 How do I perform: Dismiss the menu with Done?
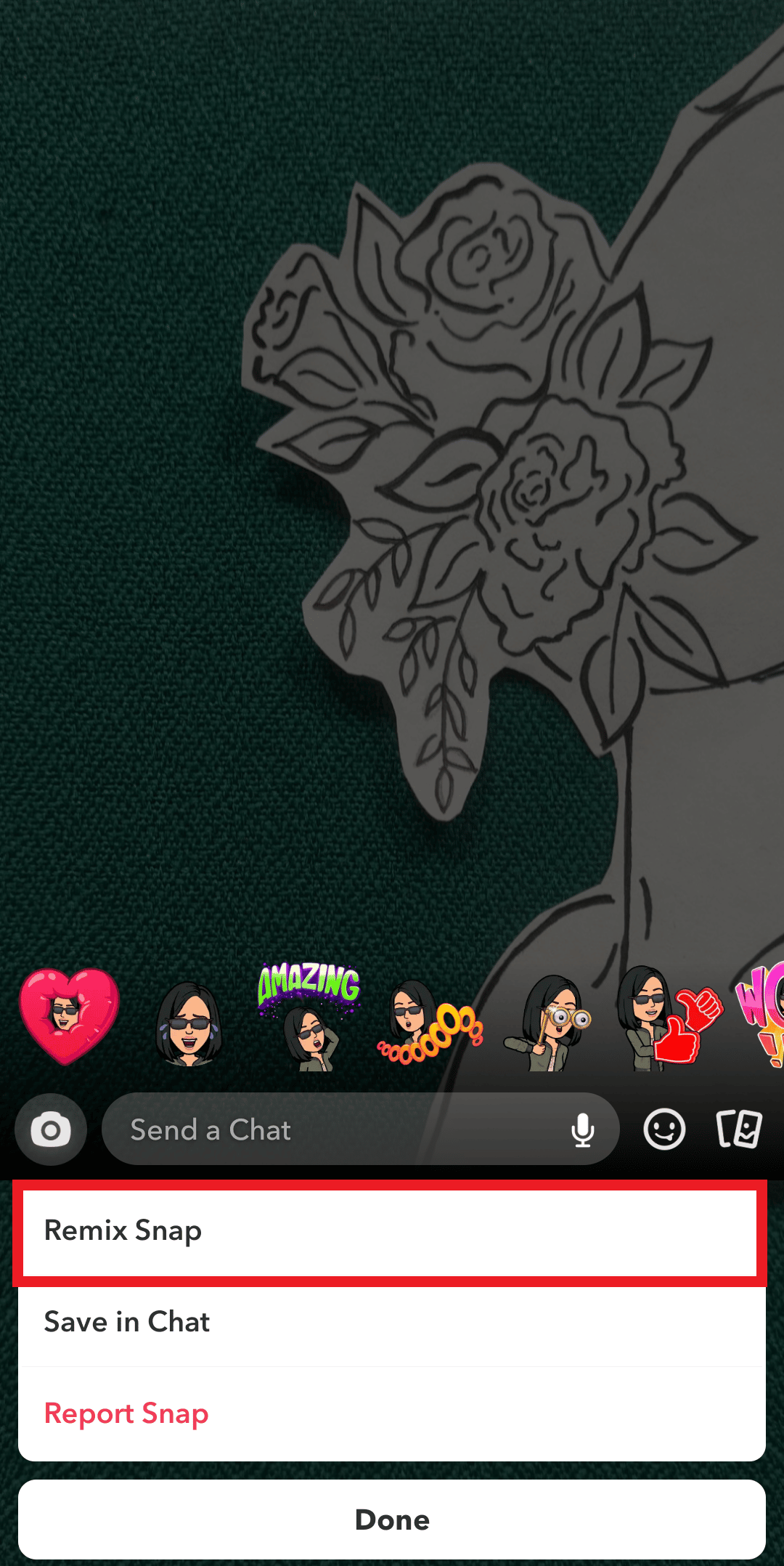coord(392,1520)
